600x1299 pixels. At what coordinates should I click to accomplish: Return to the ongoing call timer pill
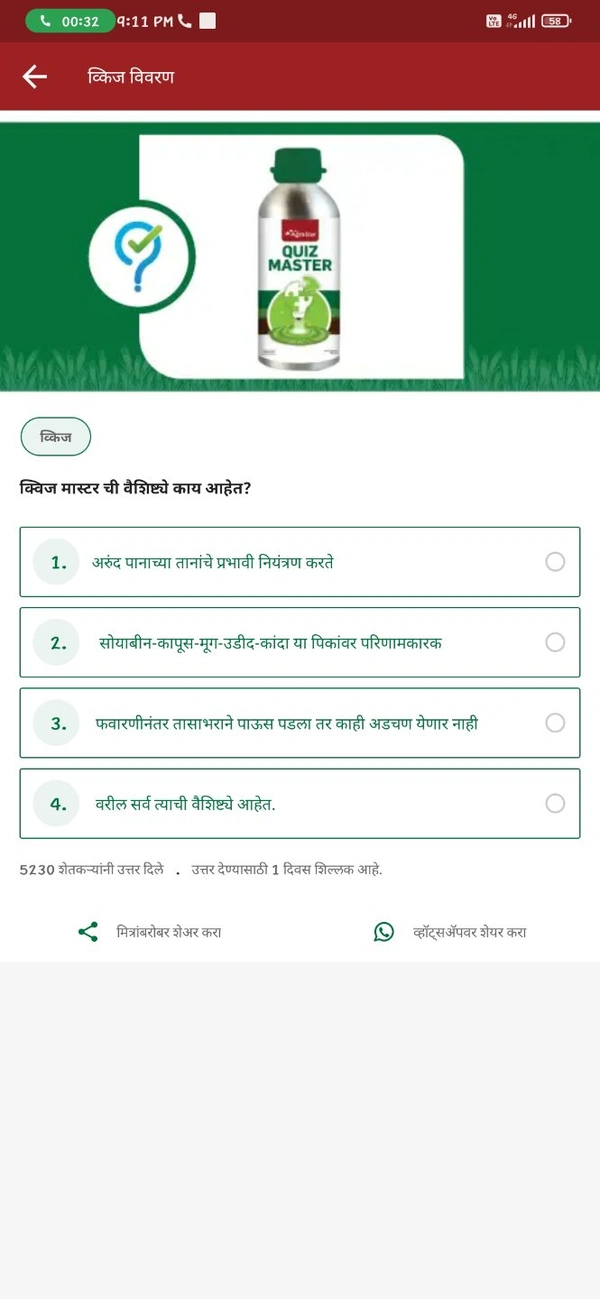click(x=69, y=21)
